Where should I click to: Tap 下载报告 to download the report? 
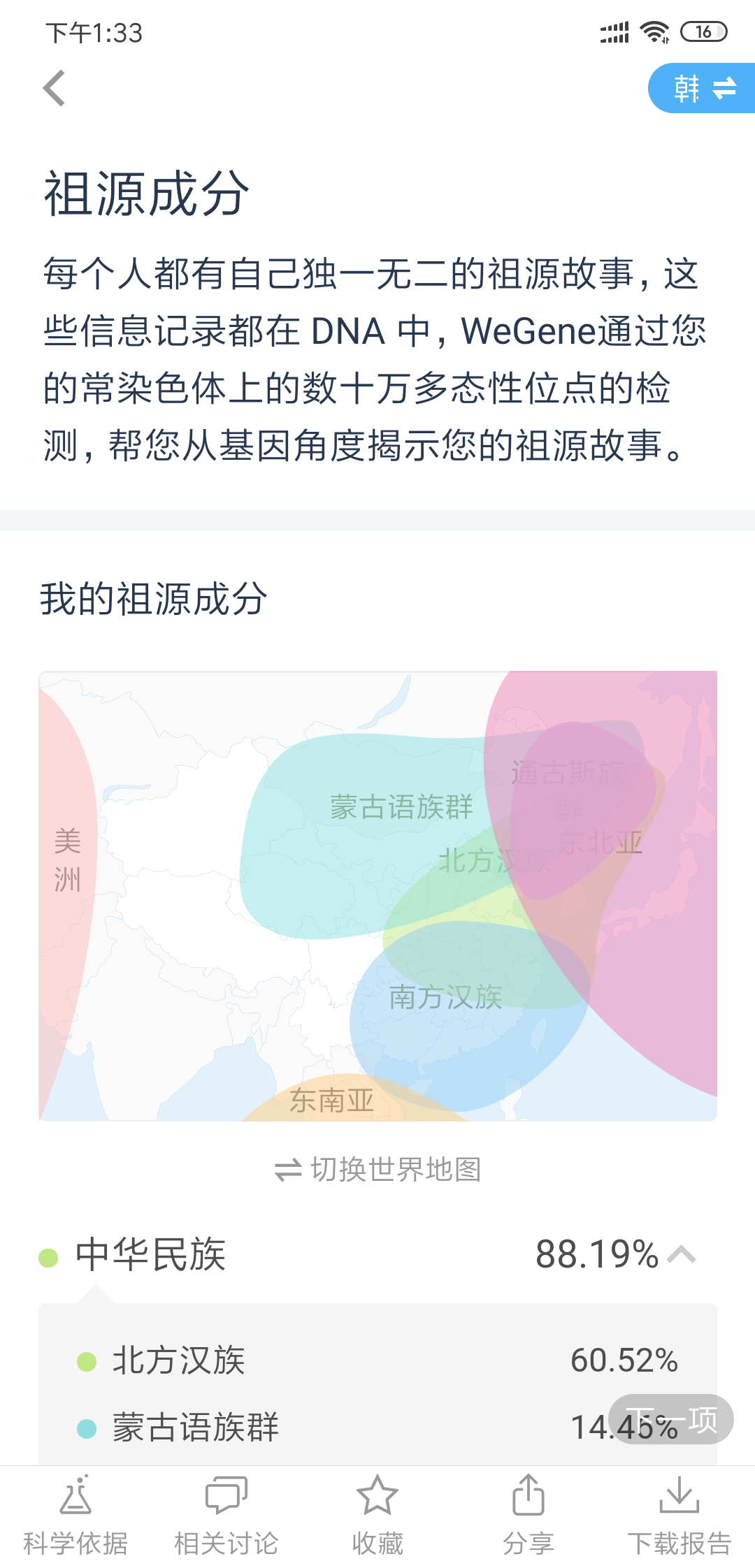point(679,1516)
